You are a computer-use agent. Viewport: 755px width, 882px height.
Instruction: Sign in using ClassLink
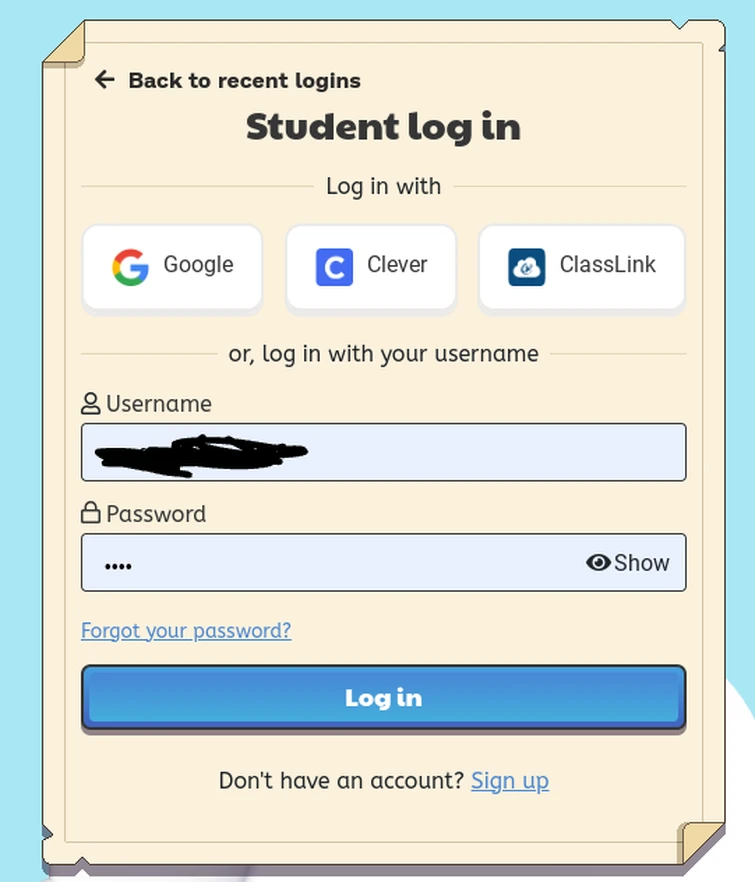coord(582,266)
